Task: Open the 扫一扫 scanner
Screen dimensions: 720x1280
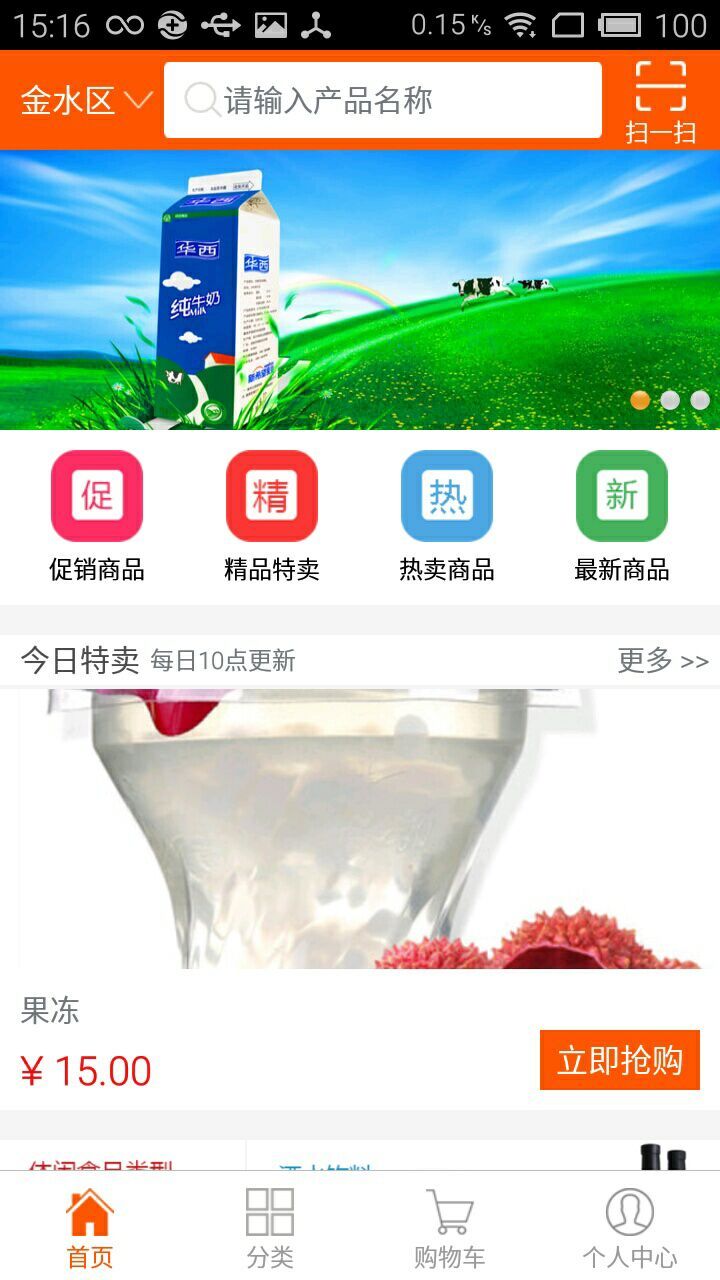Action: [x=660, y=101]
